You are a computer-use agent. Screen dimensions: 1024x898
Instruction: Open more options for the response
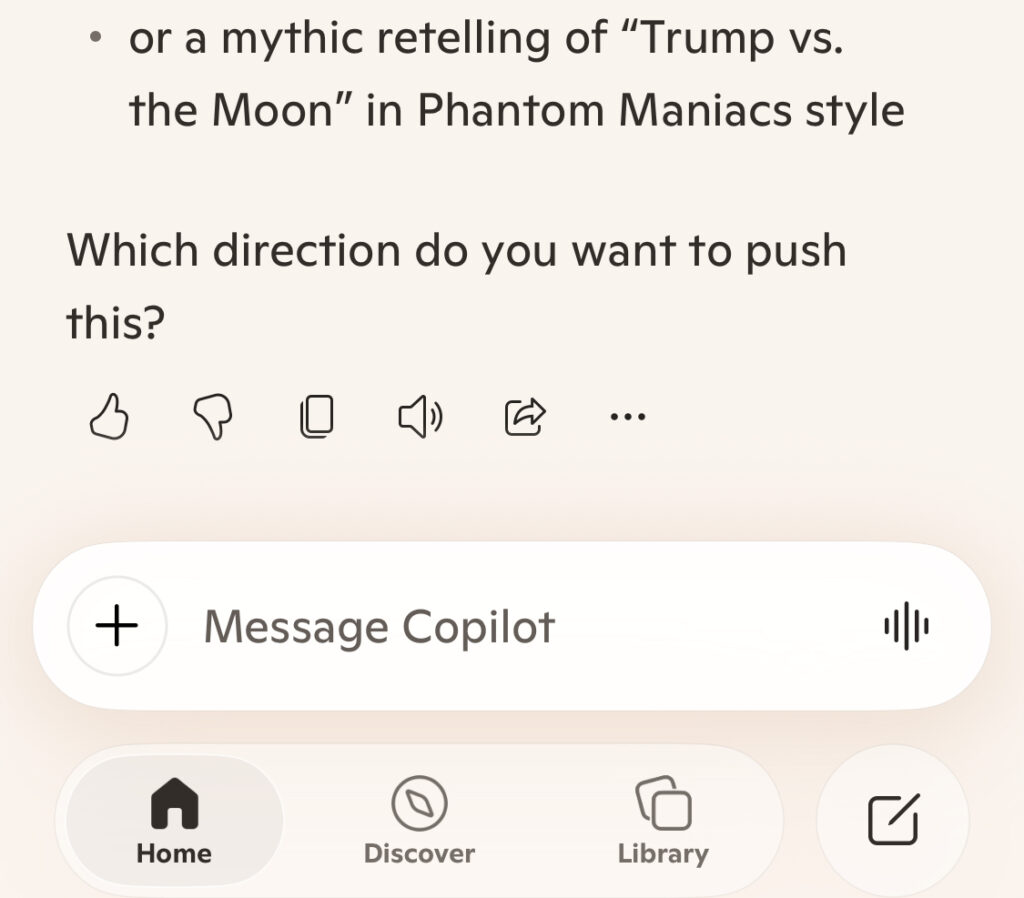[x=628, y=416]
